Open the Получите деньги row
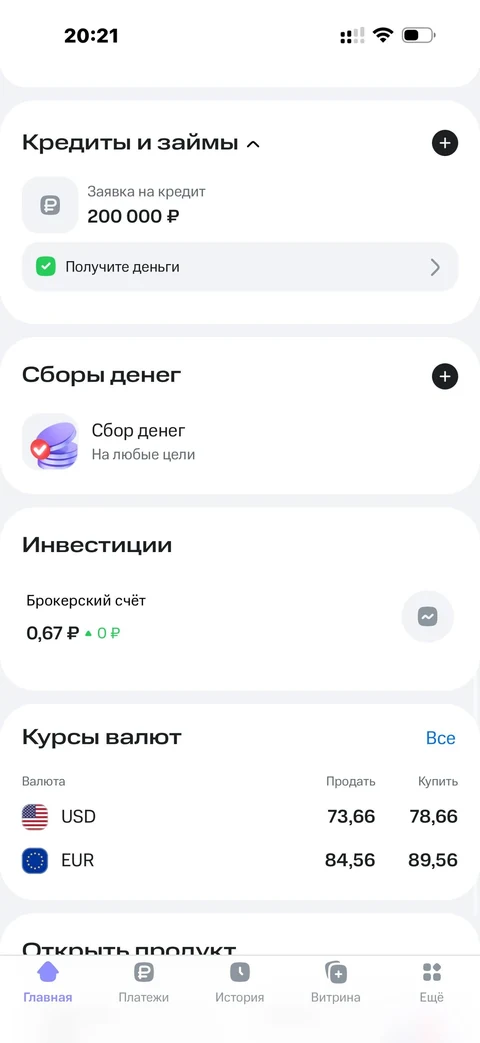 240,267
